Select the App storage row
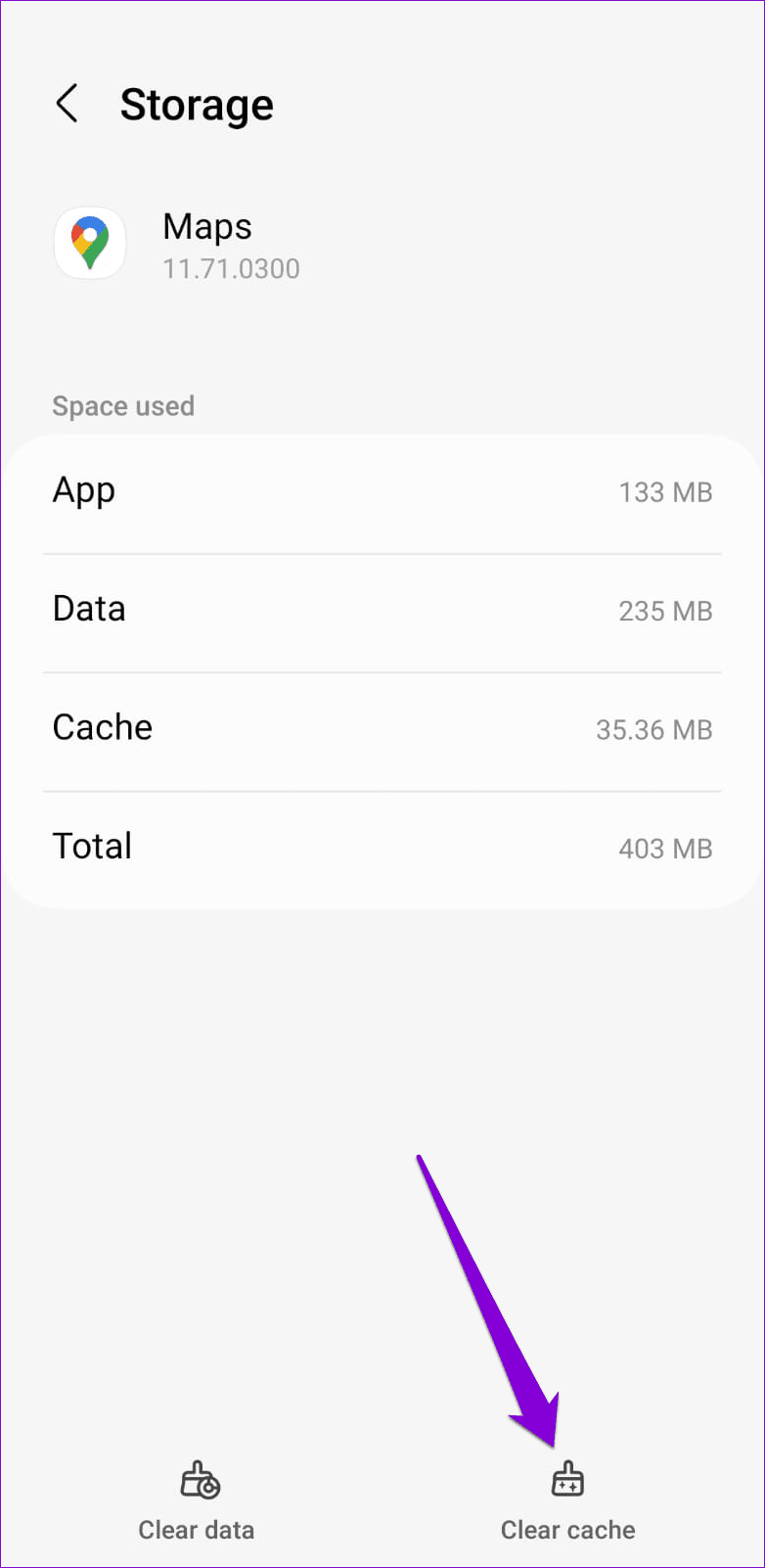The height and width of the screenshot is (1568, 765). (x=382, y=491)
